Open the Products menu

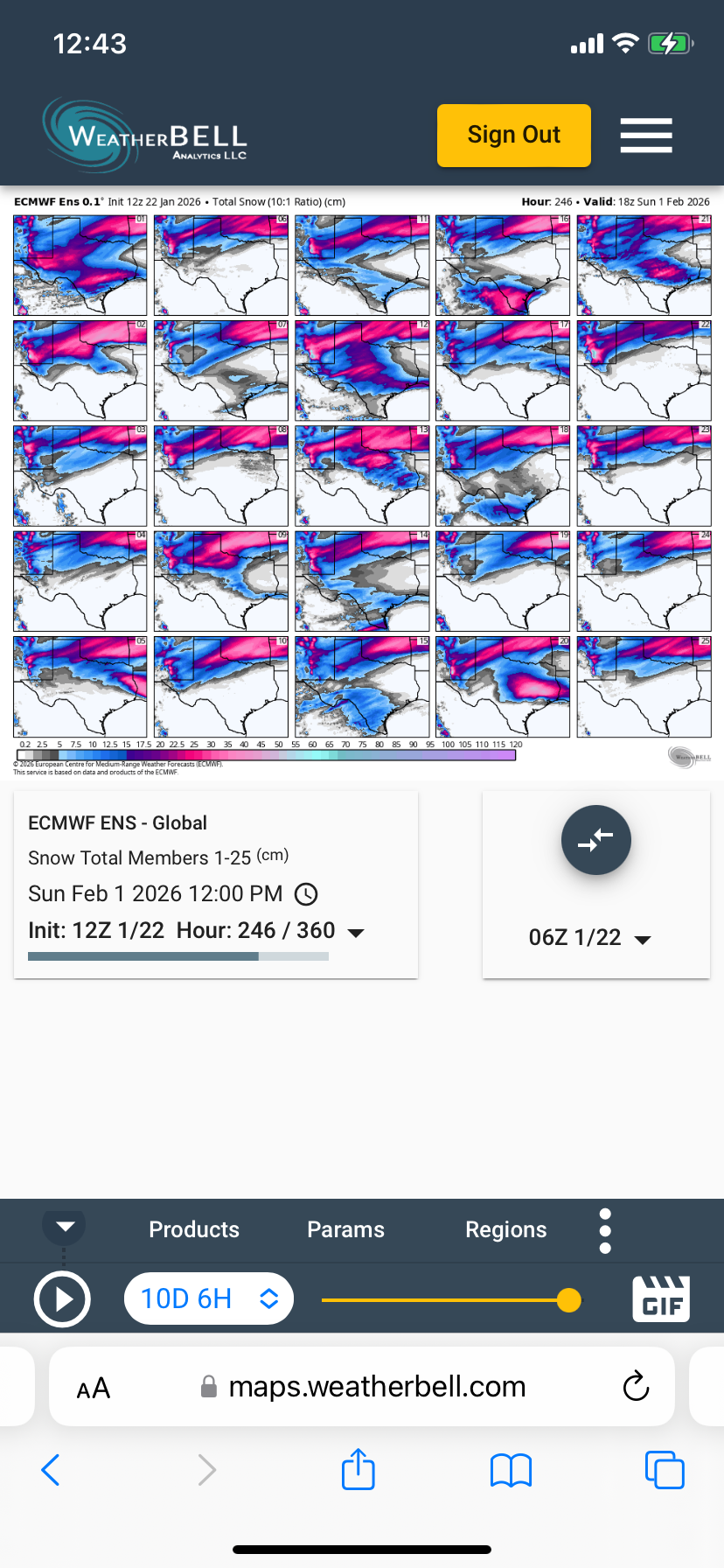click(194, 1229)
